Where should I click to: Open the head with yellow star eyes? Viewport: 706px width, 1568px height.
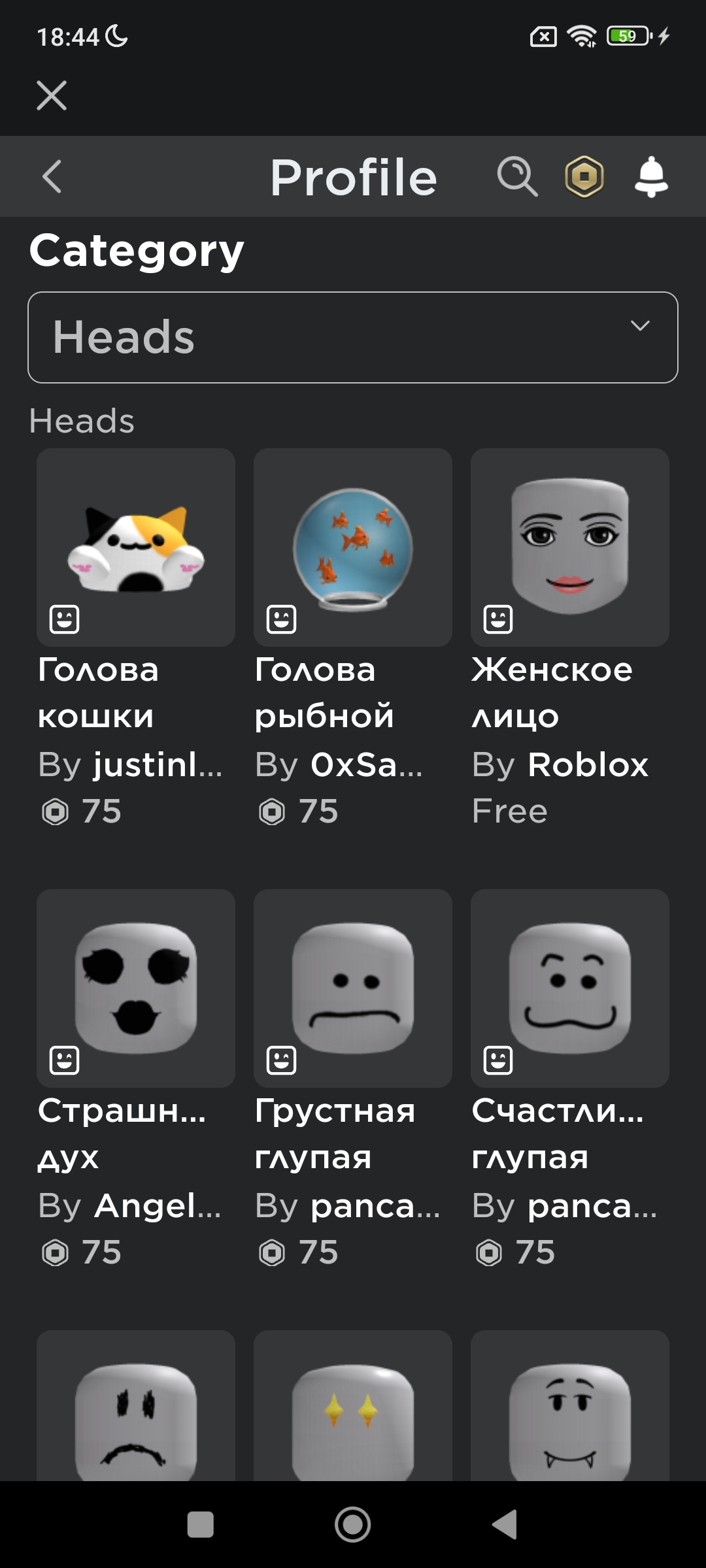pos(353,1405)
